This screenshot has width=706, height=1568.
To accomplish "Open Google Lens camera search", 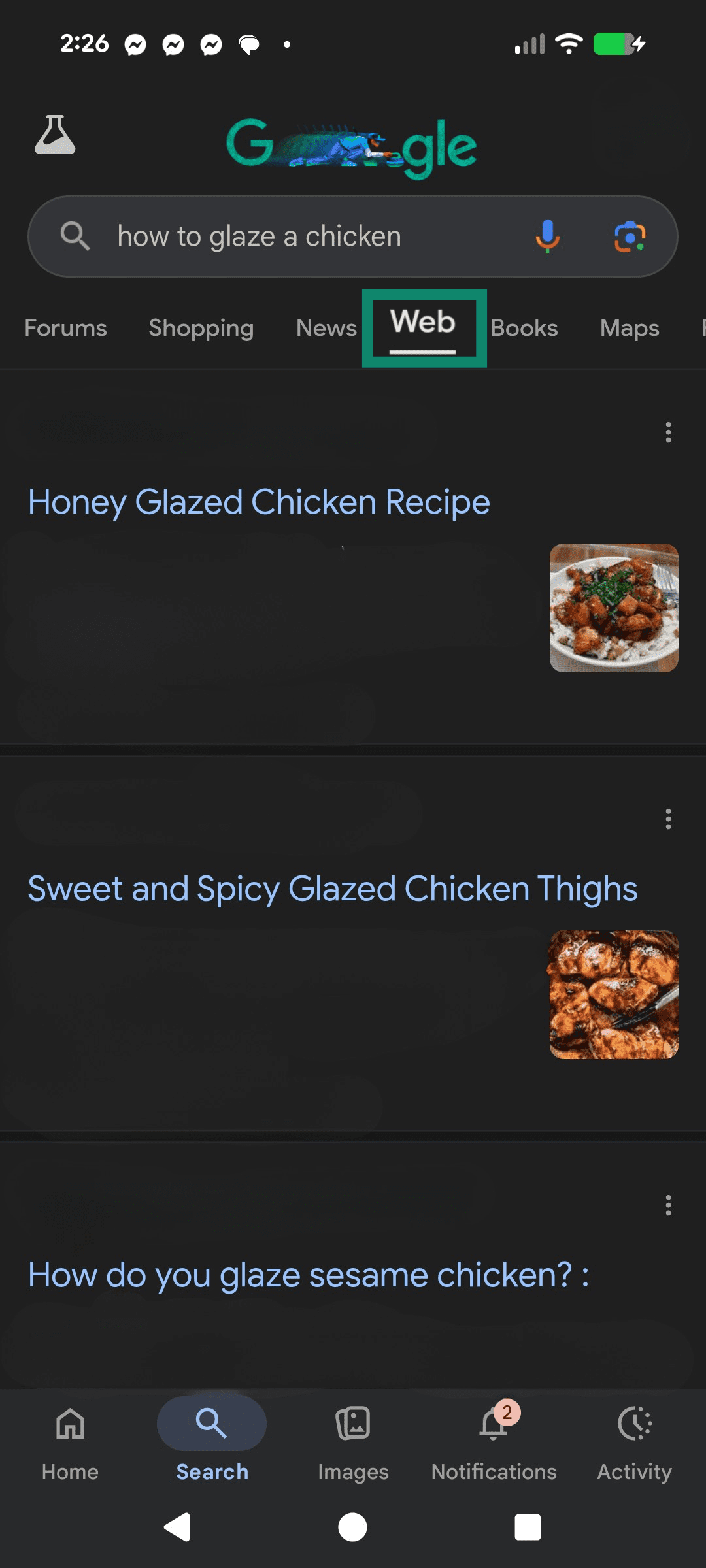I will click(630, 237).
